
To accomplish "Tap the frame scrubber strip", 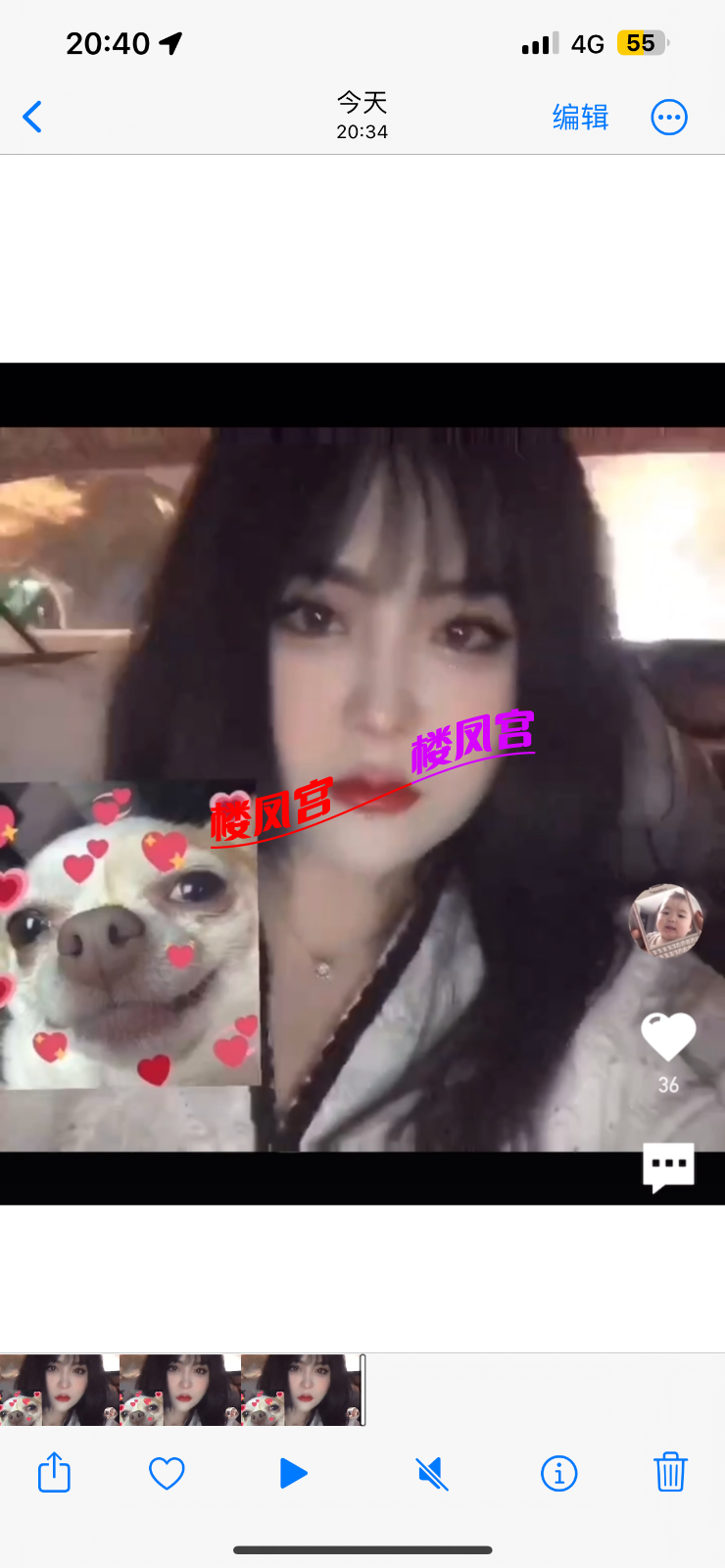I will pos(181,1390).
